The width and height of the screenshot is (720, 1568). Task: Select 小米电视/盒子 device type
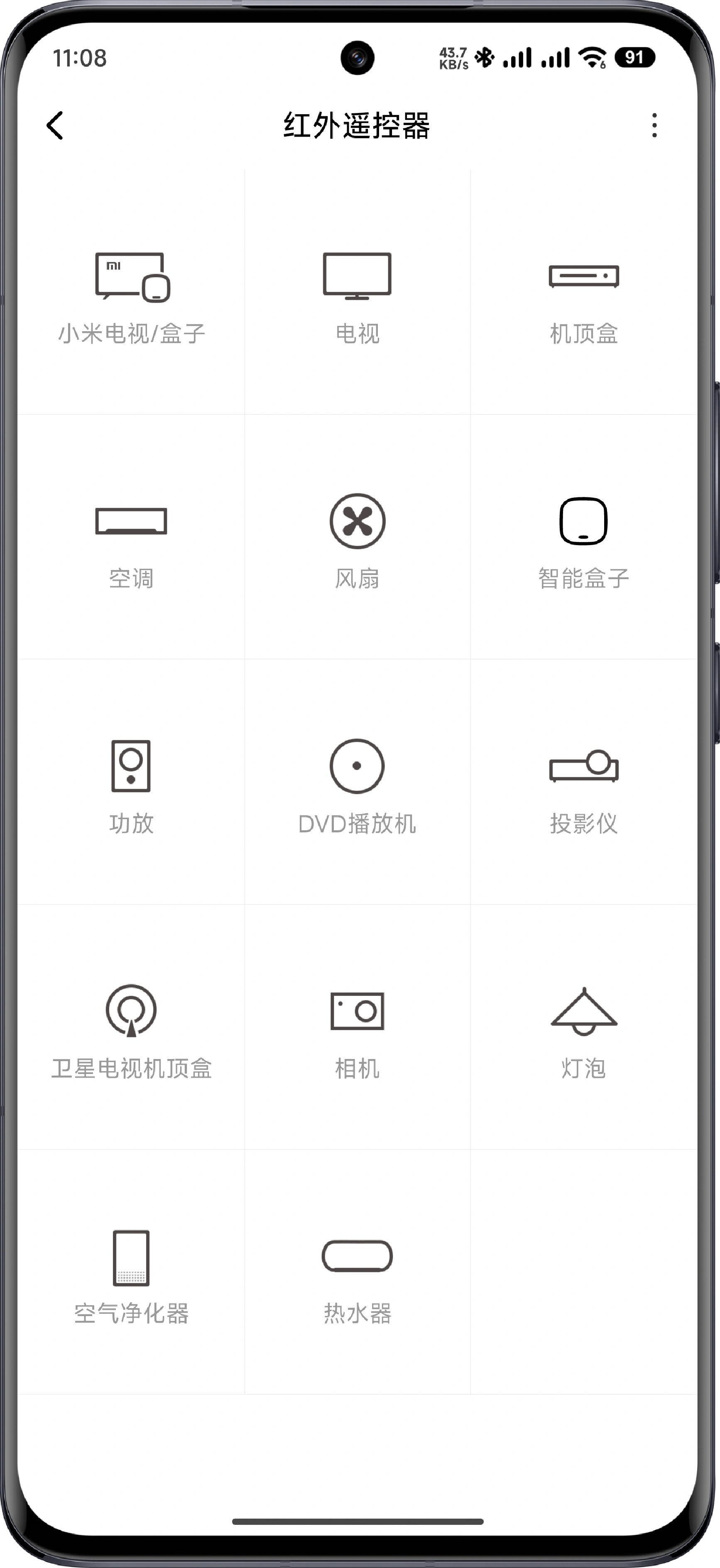[x=132, y=293]
